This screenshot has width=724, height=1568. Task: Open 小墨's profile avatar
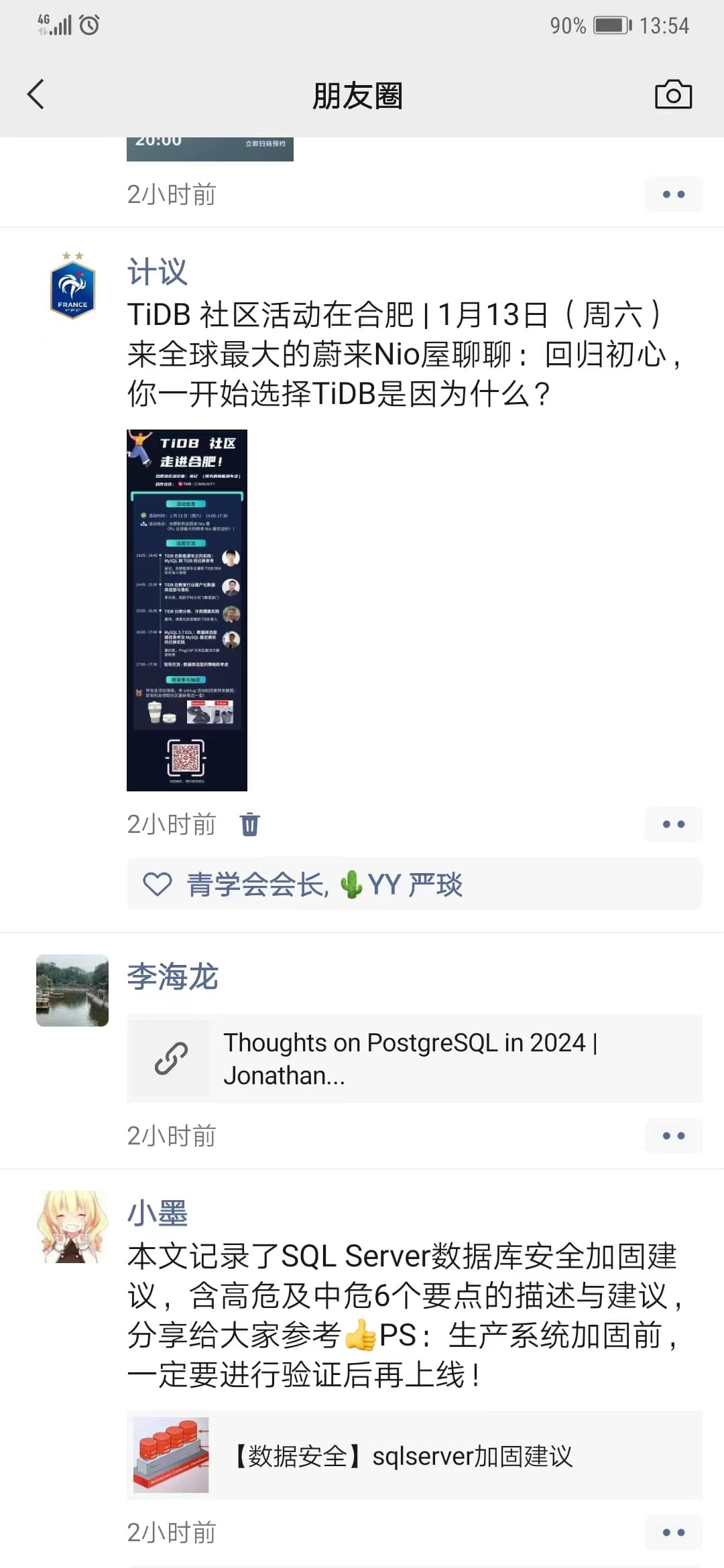[x=72, y=1227]
